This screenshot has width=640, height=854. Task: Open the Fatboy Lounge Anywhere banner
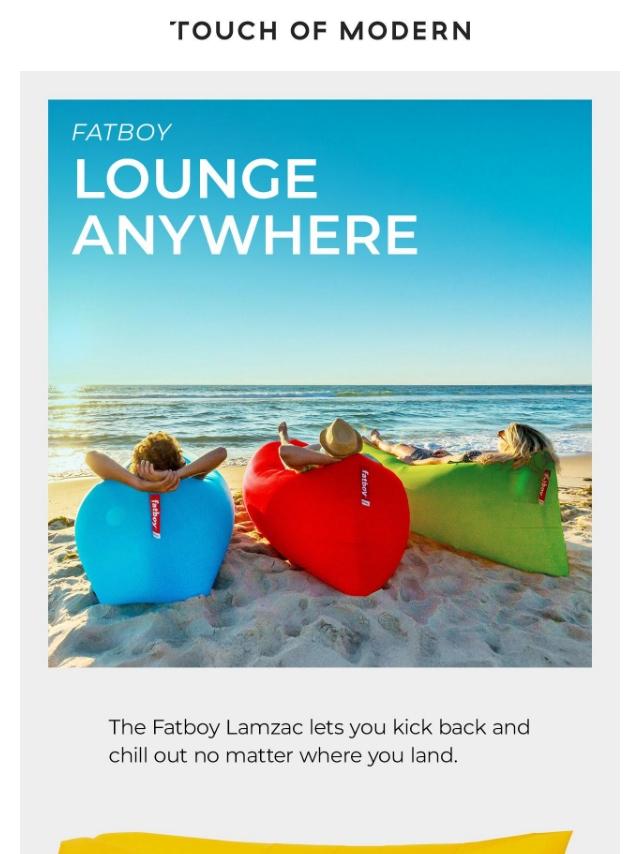[320, 382]
